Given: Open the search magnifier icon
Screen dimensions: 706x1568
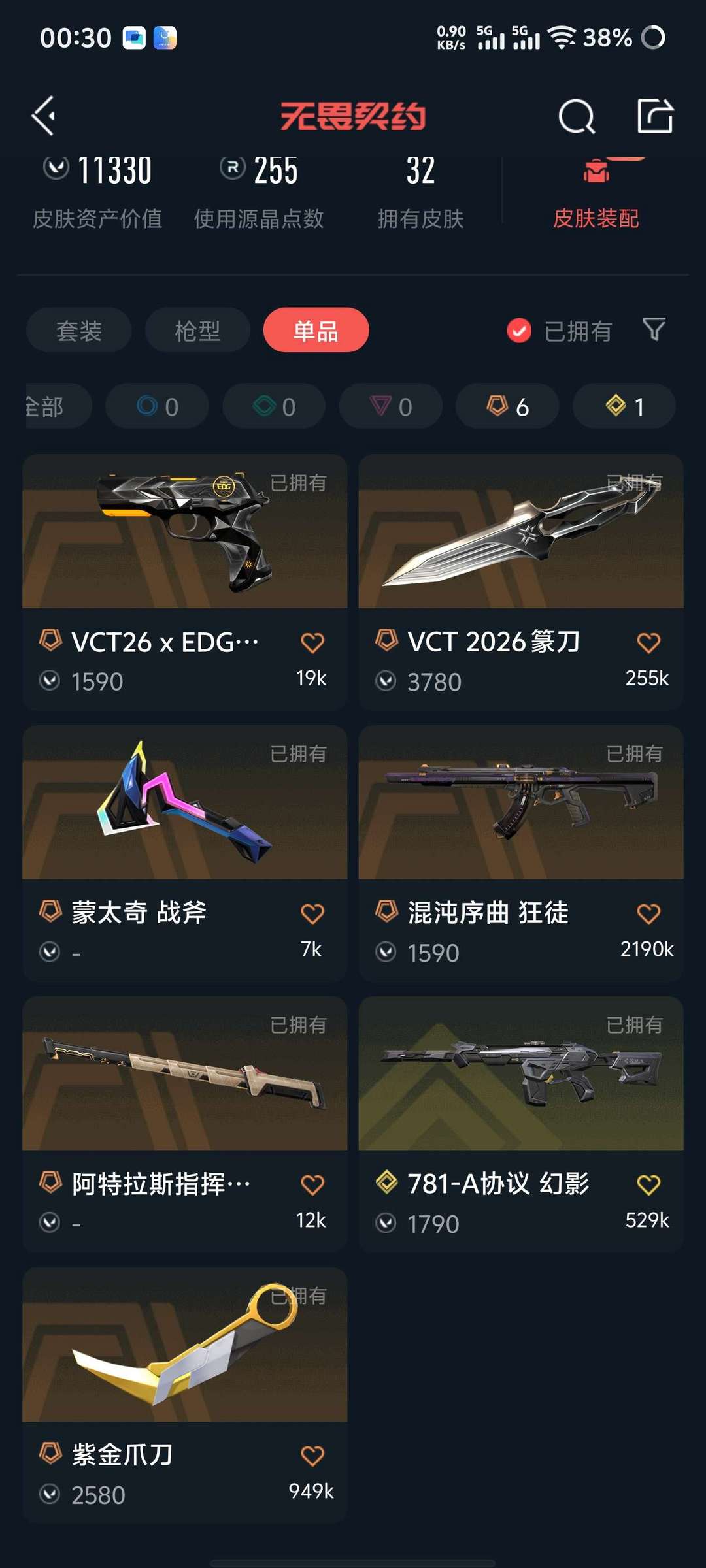Looking at the screenshot, I should point(577,117).
